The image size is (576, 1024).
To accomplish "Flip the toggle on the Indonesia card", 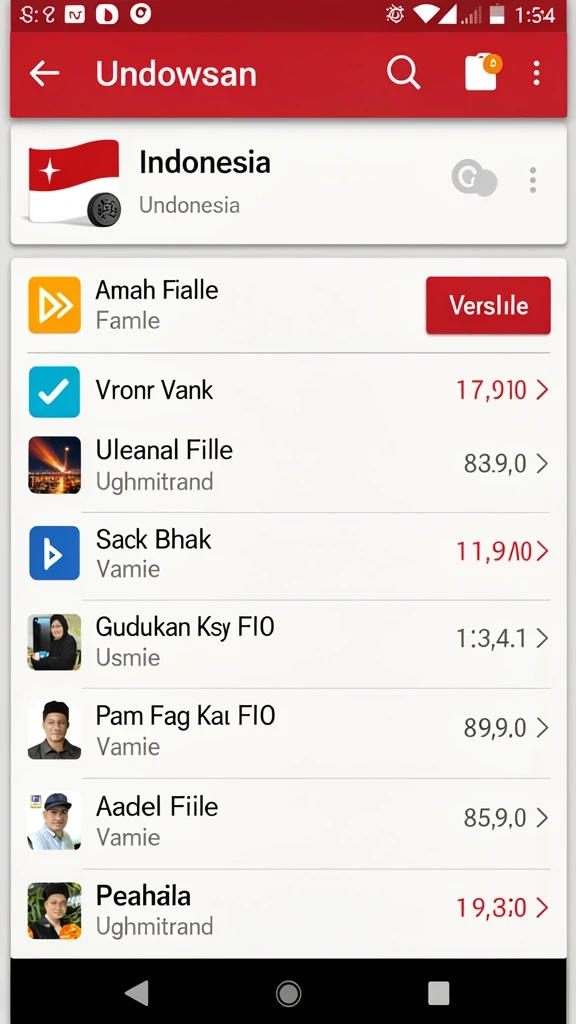I will click(475, 178).
